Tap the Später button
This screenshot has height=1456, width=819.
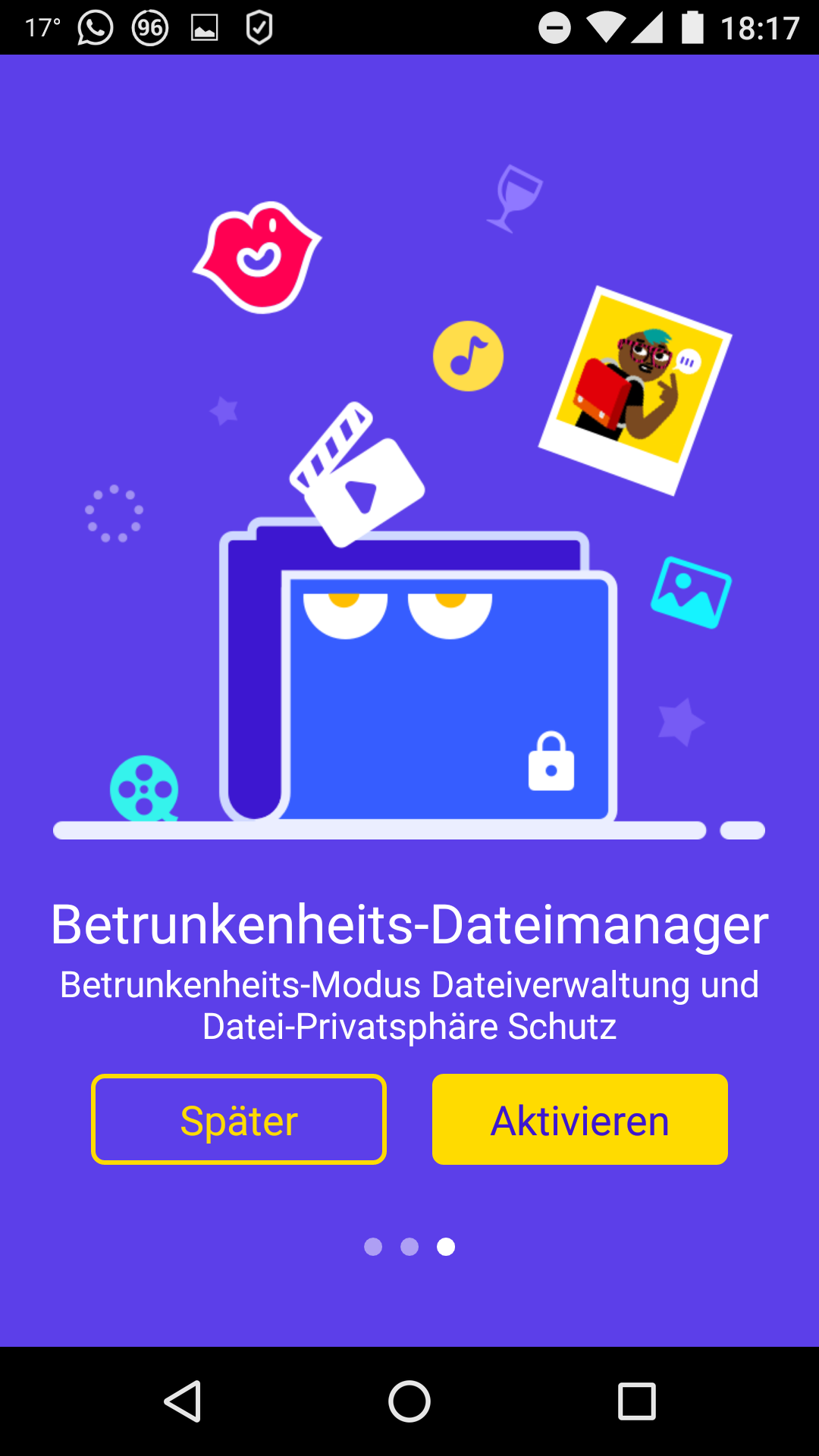pos(239,1119)
